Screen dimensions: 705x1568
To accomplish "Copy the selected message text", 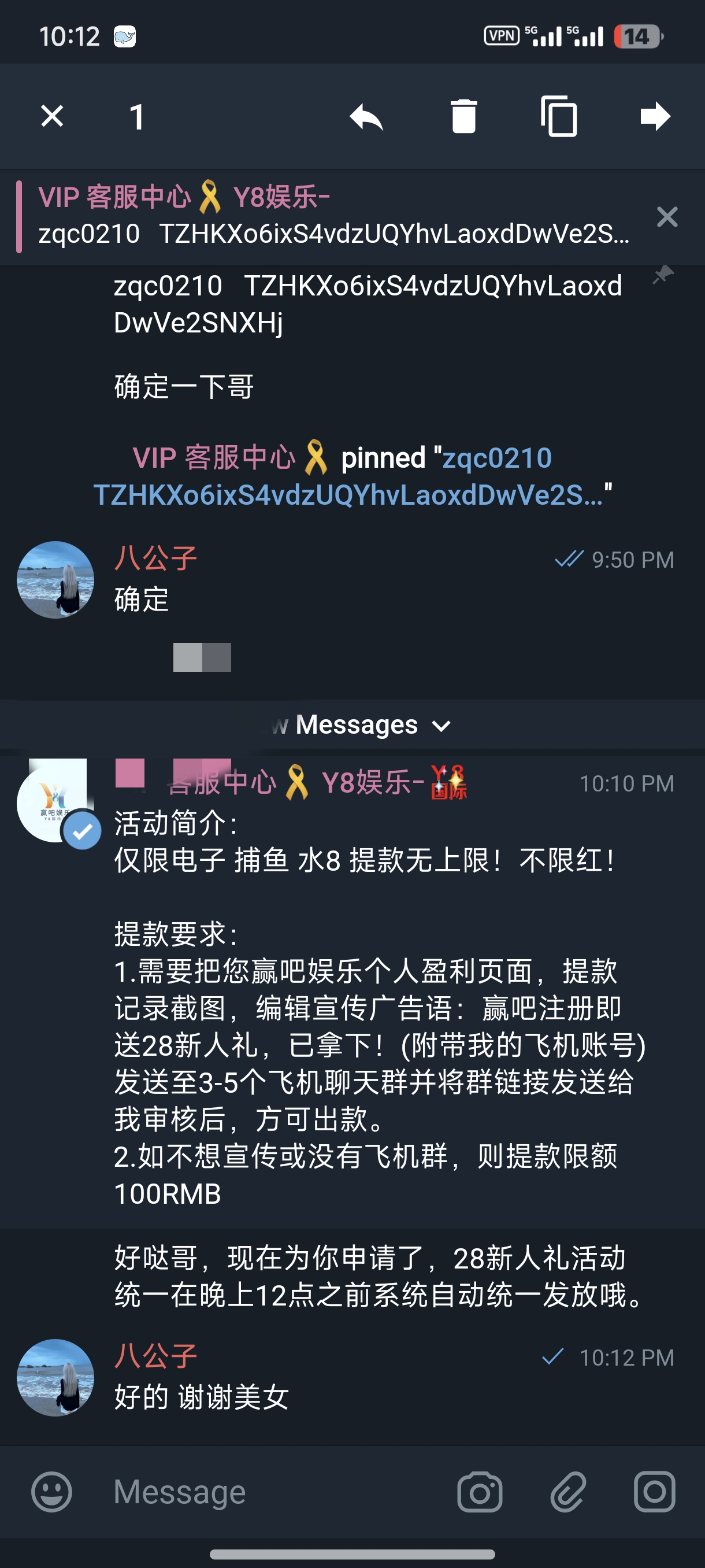I will [559, 116].
